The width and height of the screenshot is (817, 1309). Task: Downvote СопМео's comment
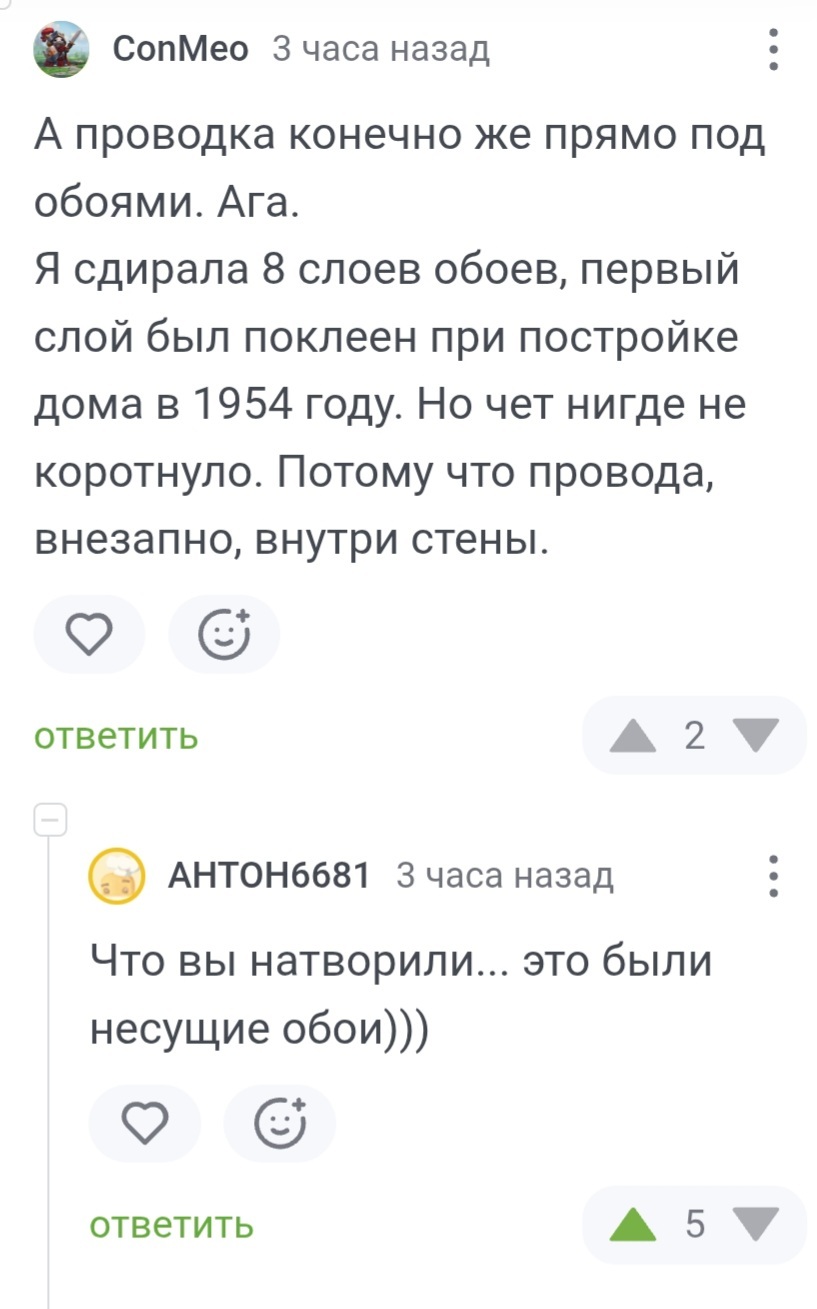pos(757,736)
